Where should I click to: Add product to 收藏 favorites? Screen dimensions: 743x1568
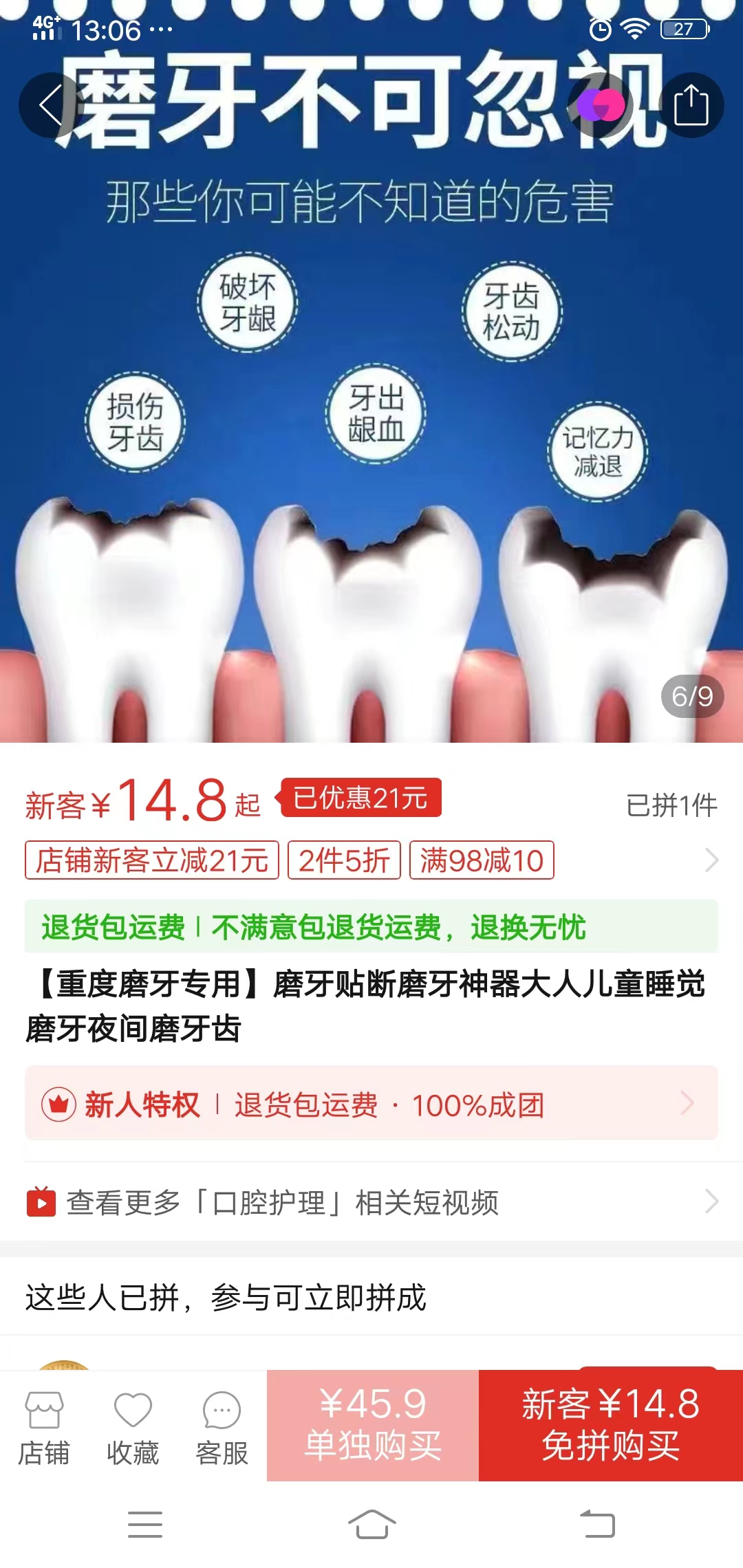point(133,1427)
